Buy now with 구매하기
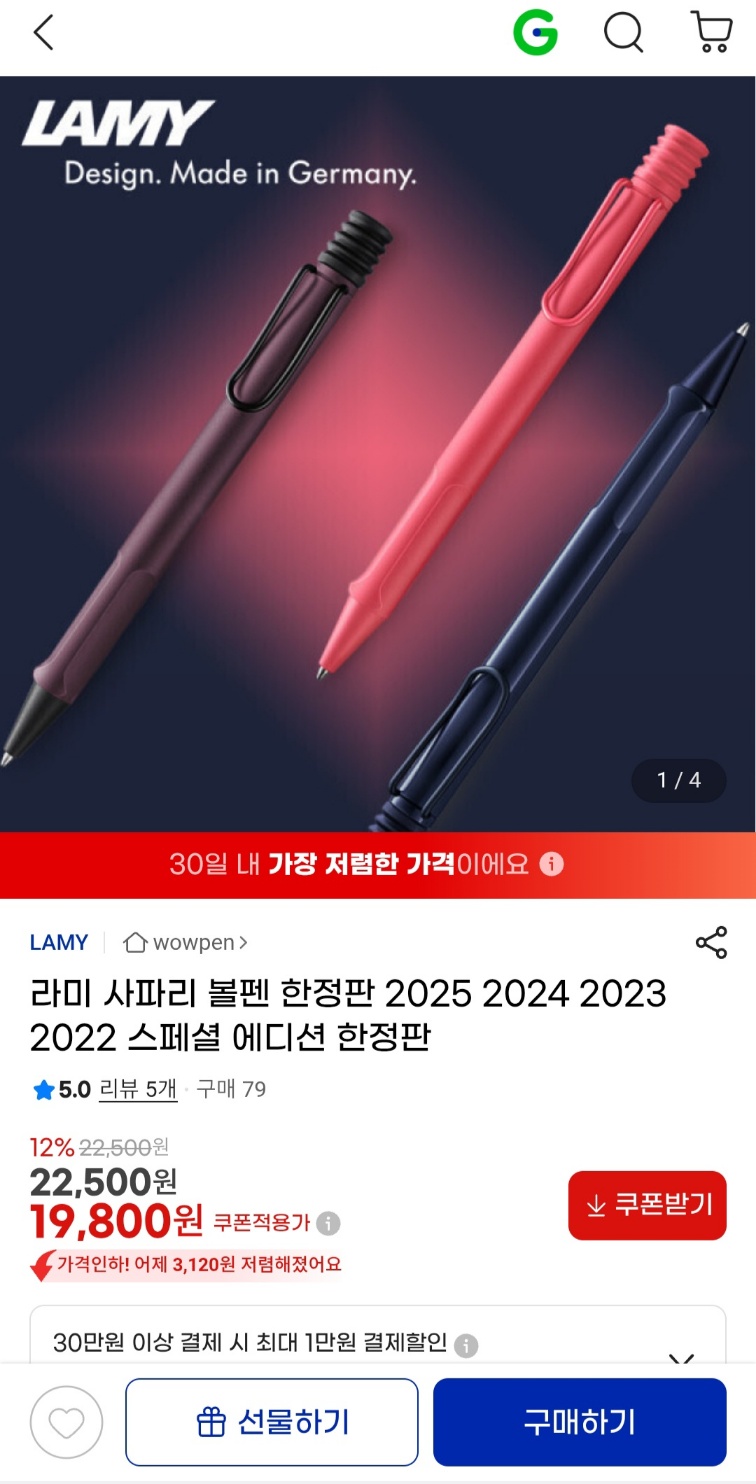 pyautogui.click(x=579, y=1421)
